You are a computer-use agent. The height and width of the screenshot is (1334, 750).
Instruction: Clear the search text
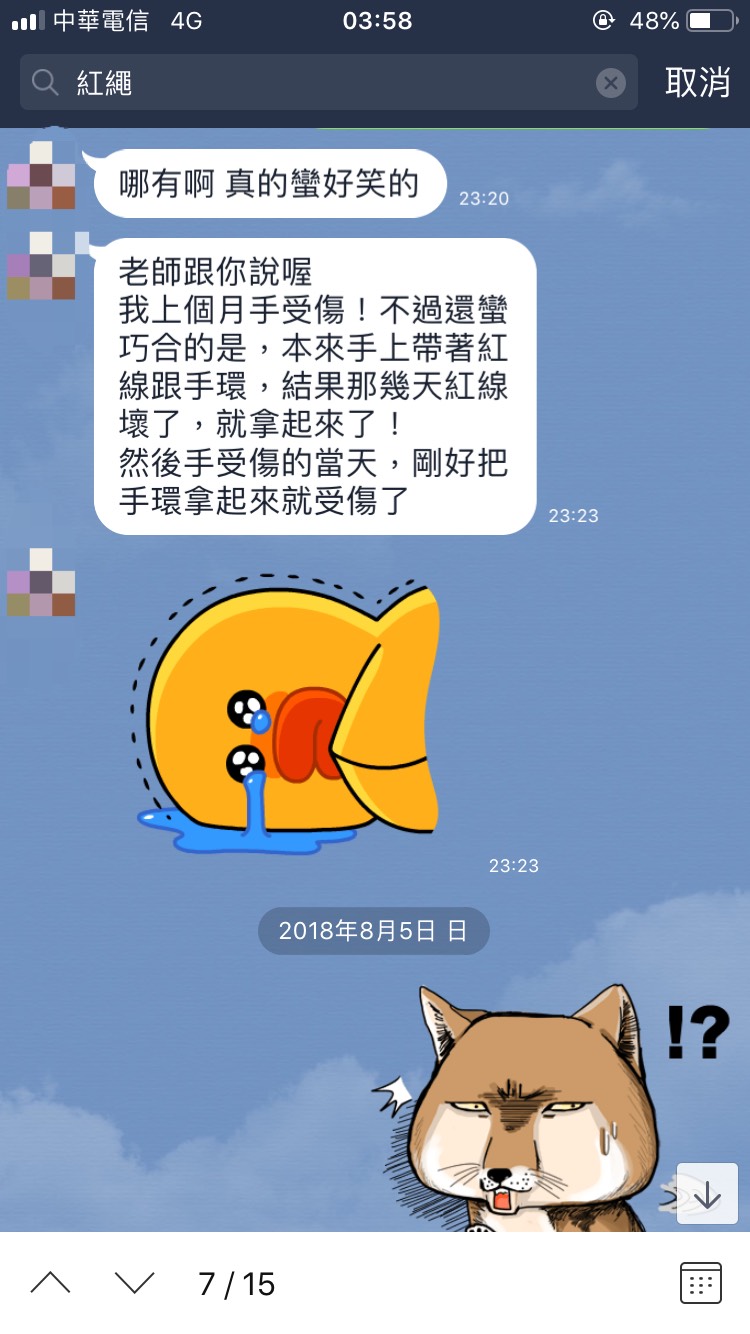(611, 83)
